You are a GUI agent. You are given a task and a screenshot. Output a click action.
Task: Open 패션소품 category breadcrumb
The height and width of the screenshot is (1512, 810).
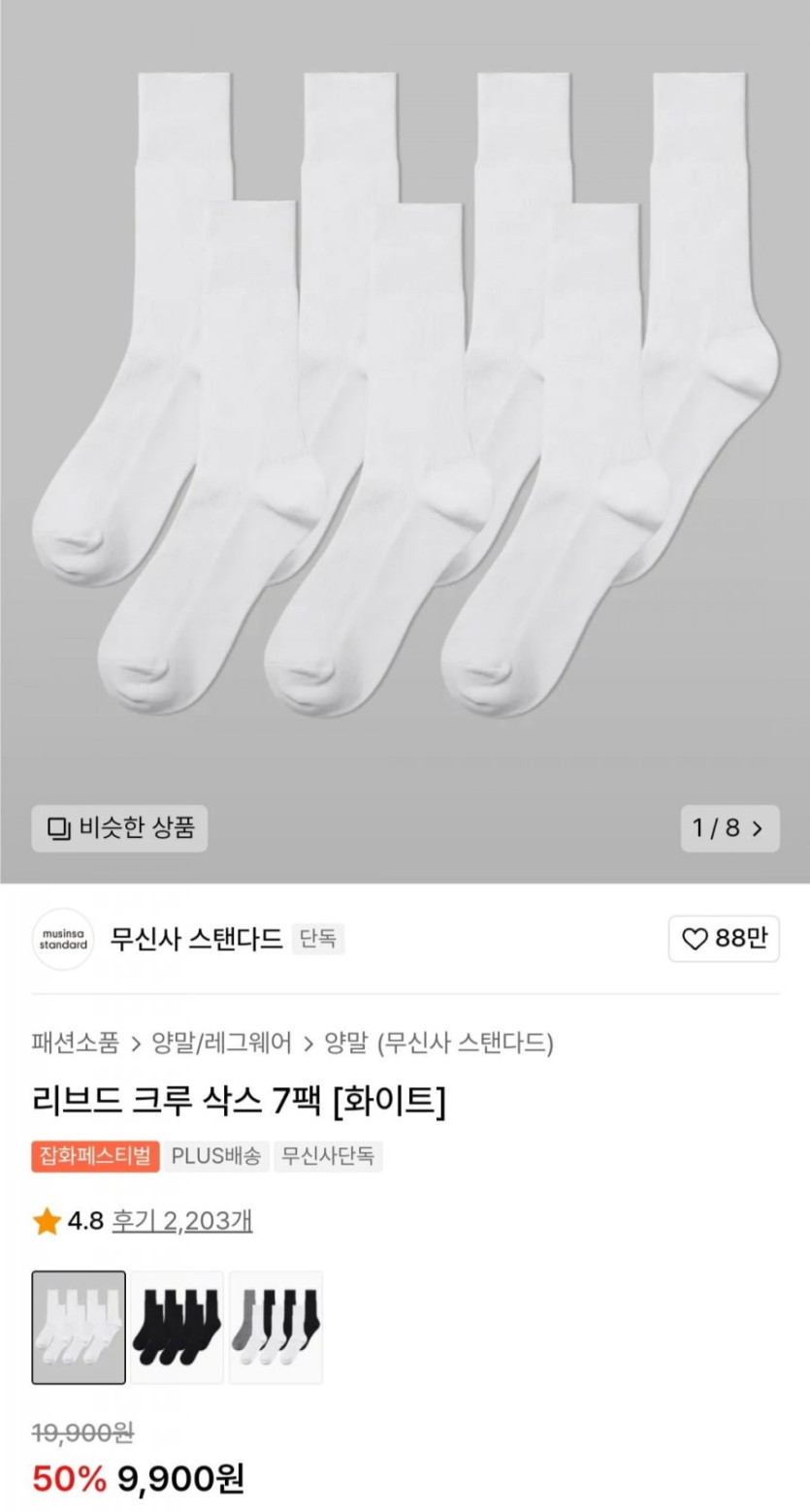click(75, 1044)
